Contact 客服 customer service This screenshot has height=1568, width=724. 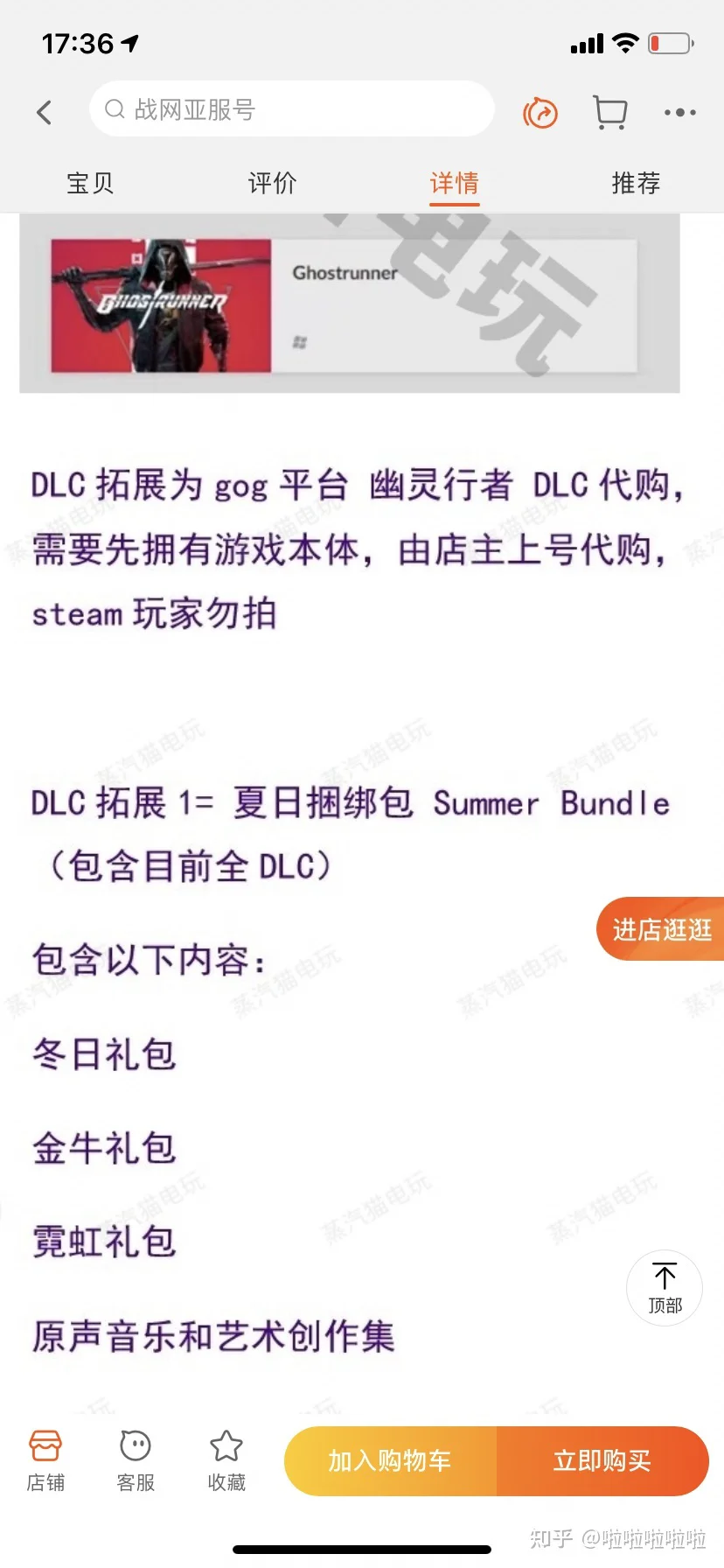[136, 1459]
